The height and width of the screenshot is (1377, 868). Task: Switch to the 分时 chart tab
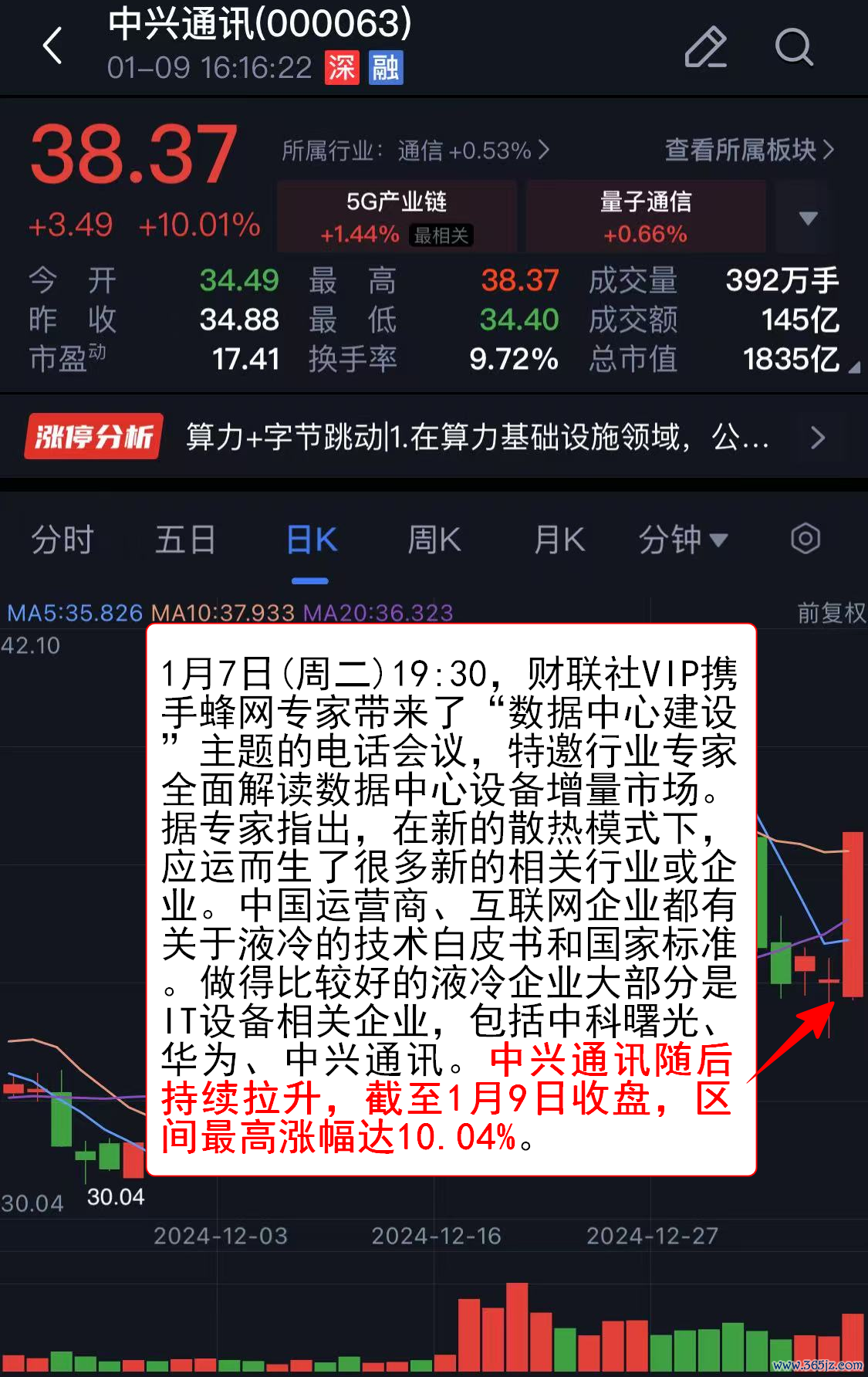point(62,540)
